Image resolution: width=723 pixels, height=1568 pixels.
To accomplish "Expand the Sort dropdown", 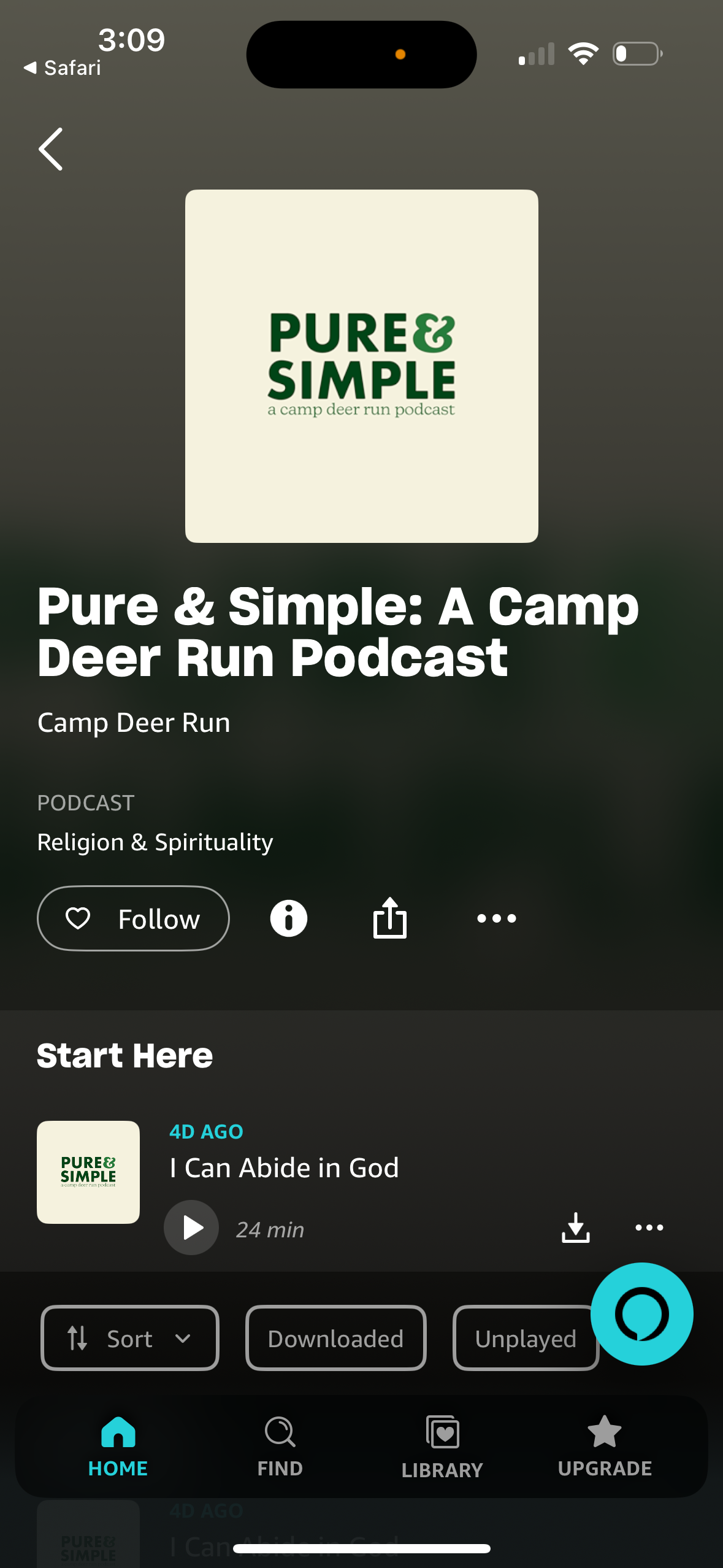I will pos(130,1338).
